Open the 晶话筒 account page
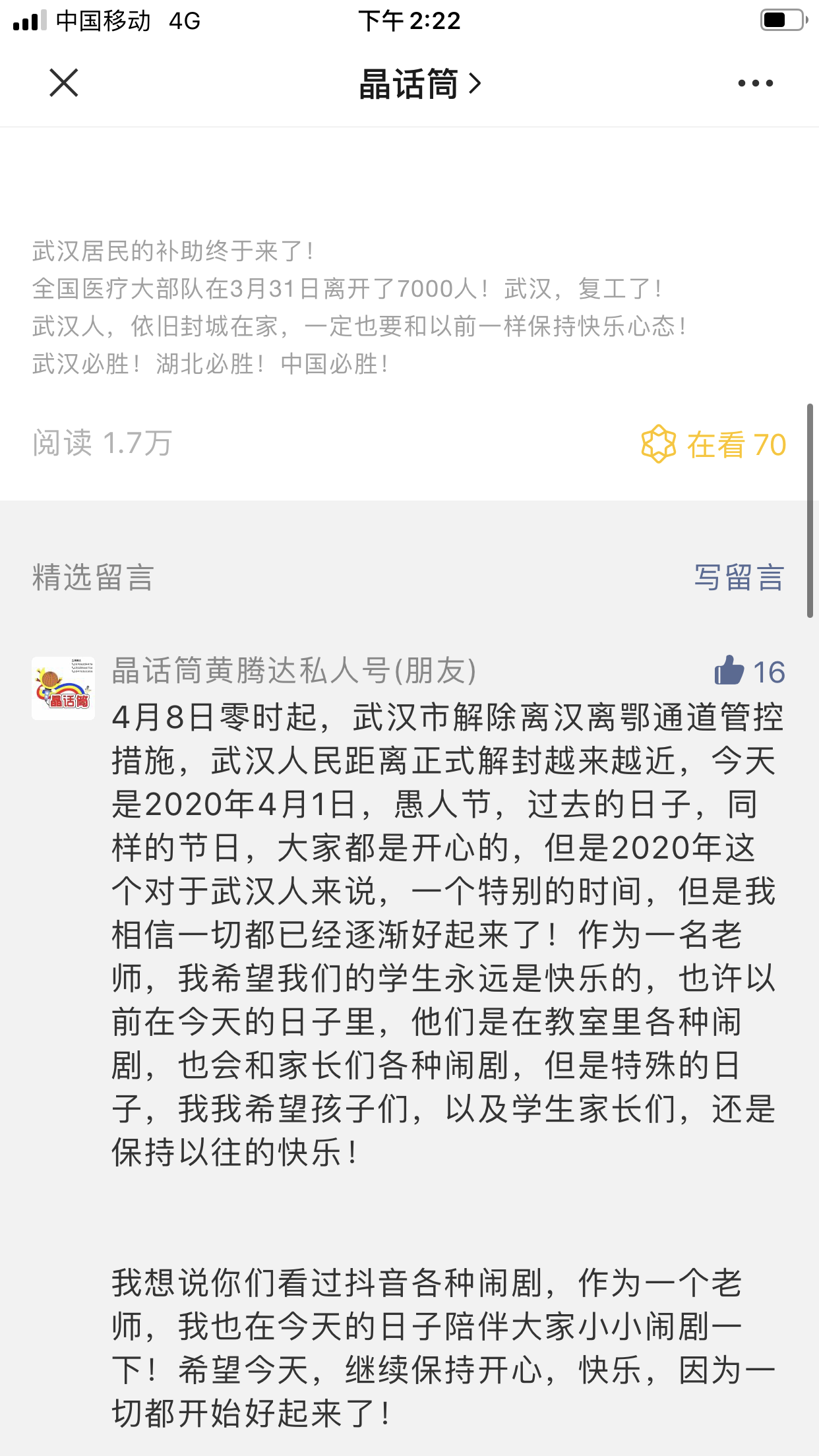 point(419,84)
